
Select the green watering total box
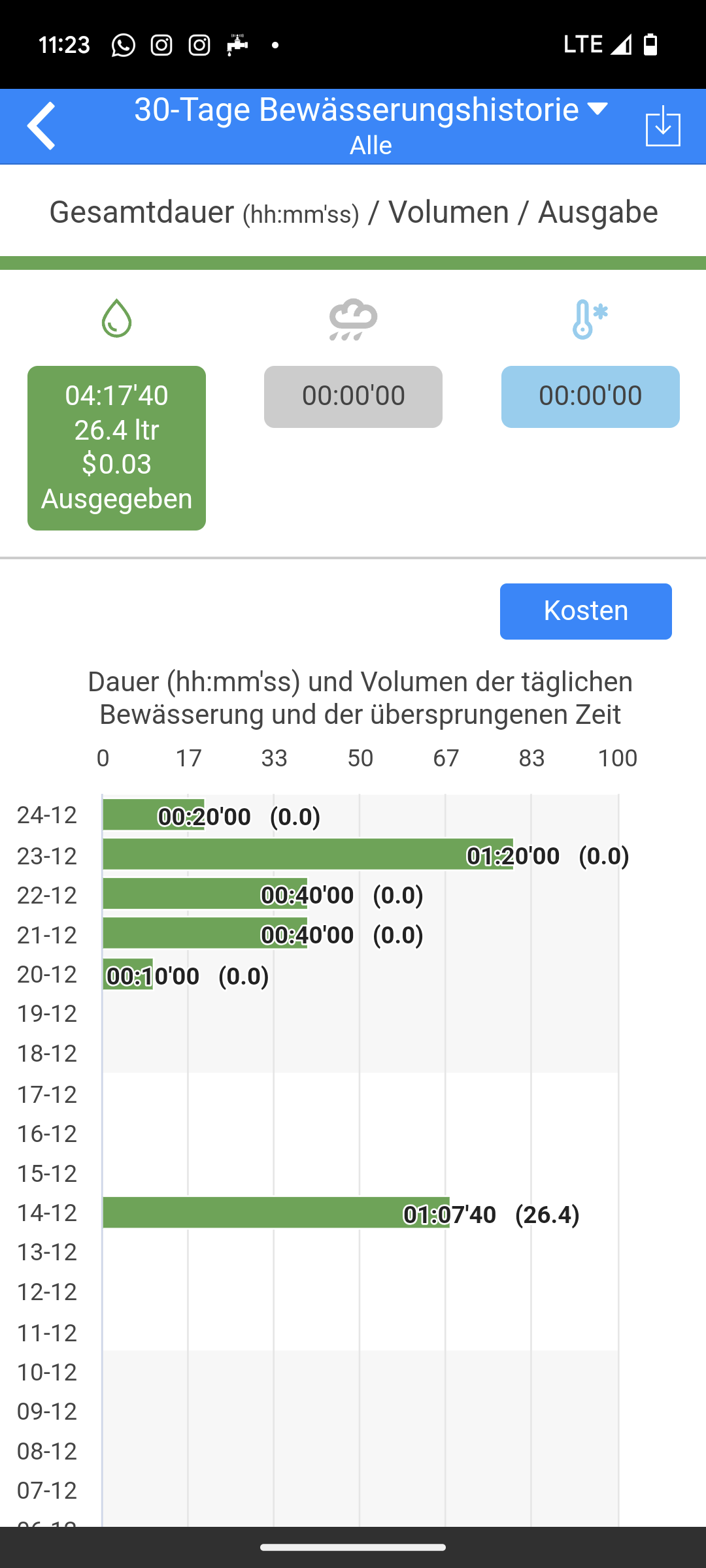click(116, 448)
